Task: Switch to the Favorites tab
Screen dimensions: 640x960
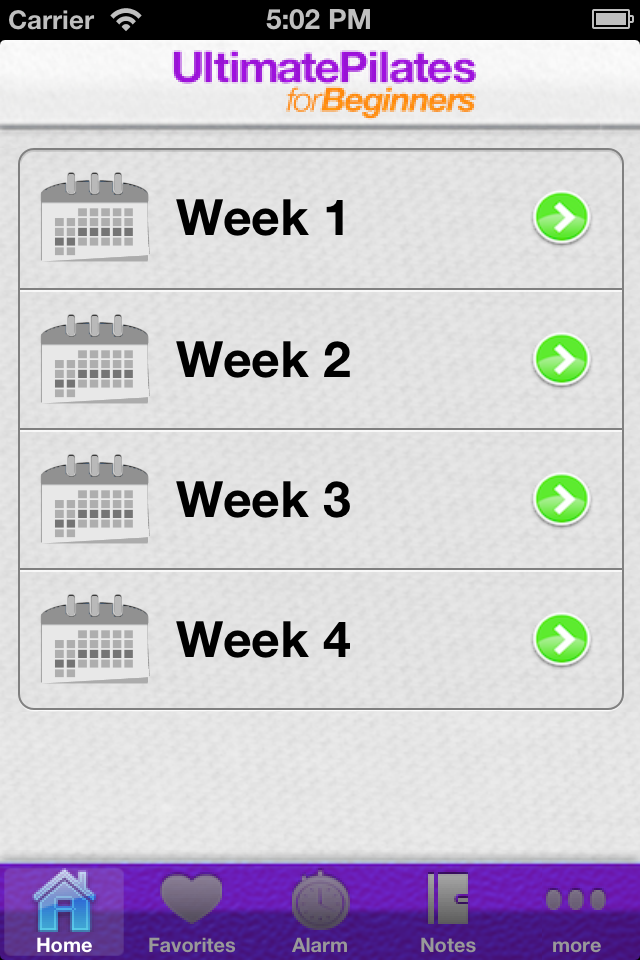Action: (192, 912)
